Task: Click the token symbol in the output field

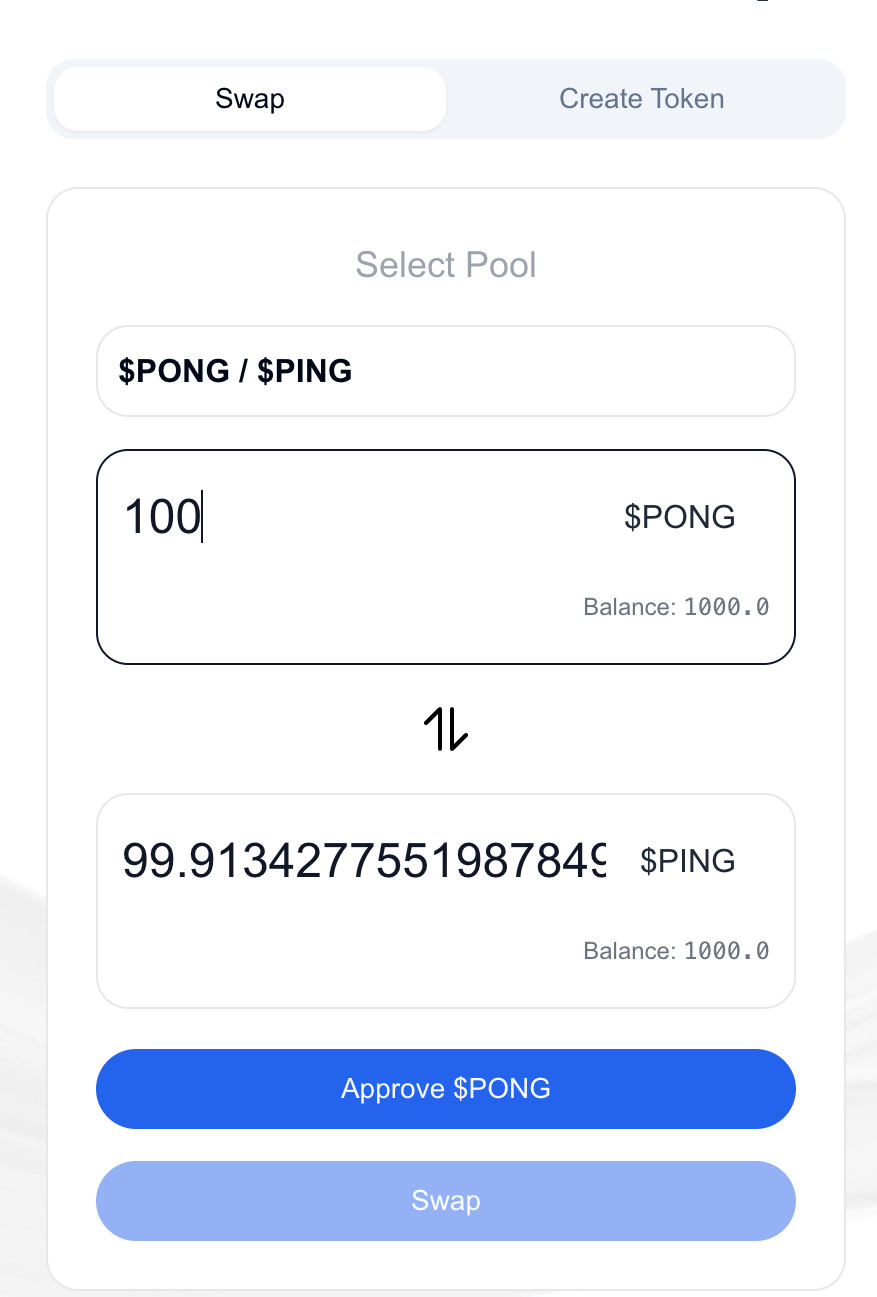Action: [687, 861]
